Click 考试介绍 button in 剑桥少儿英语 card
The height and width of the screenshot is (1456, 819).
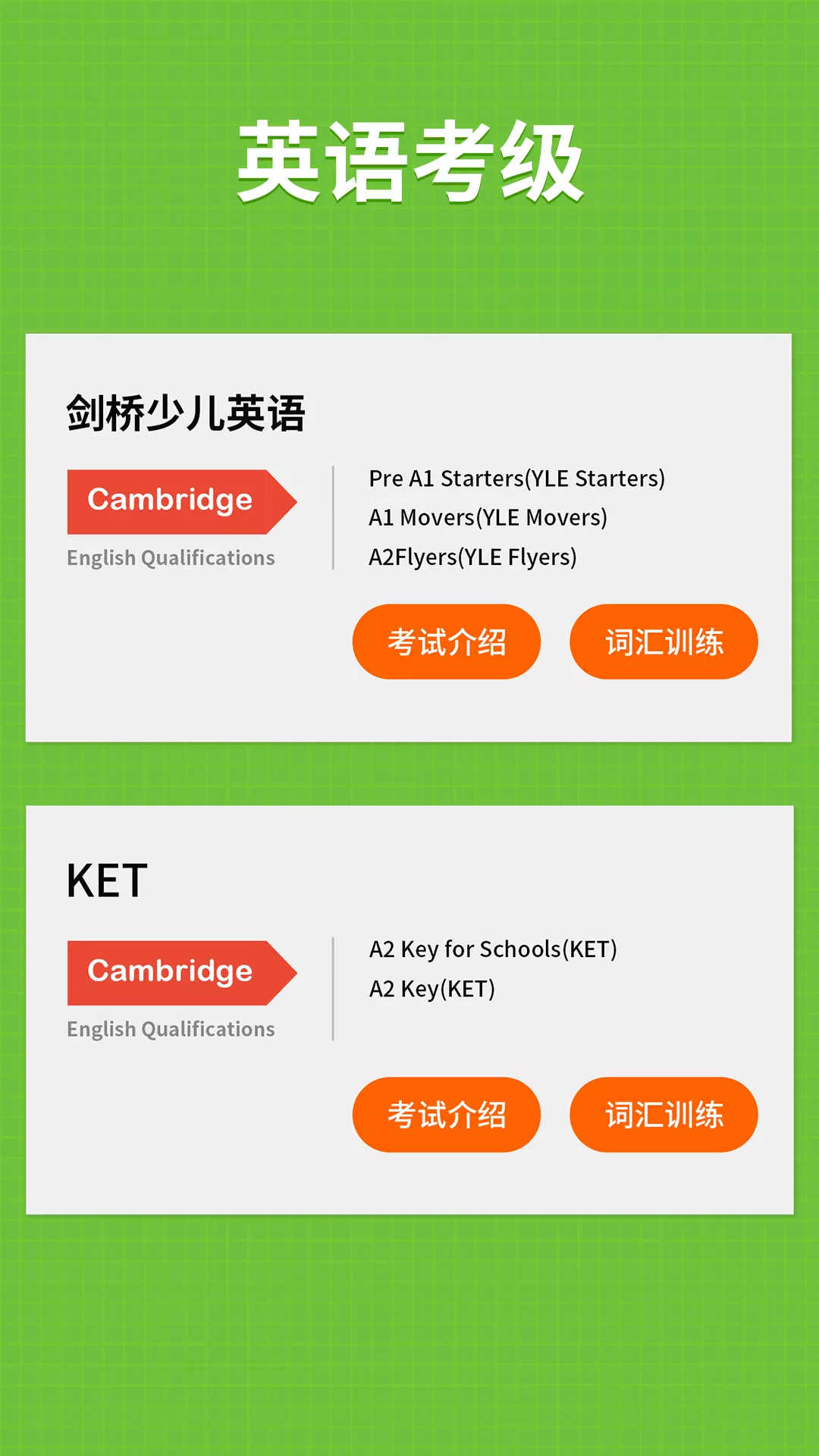[446, 642]
